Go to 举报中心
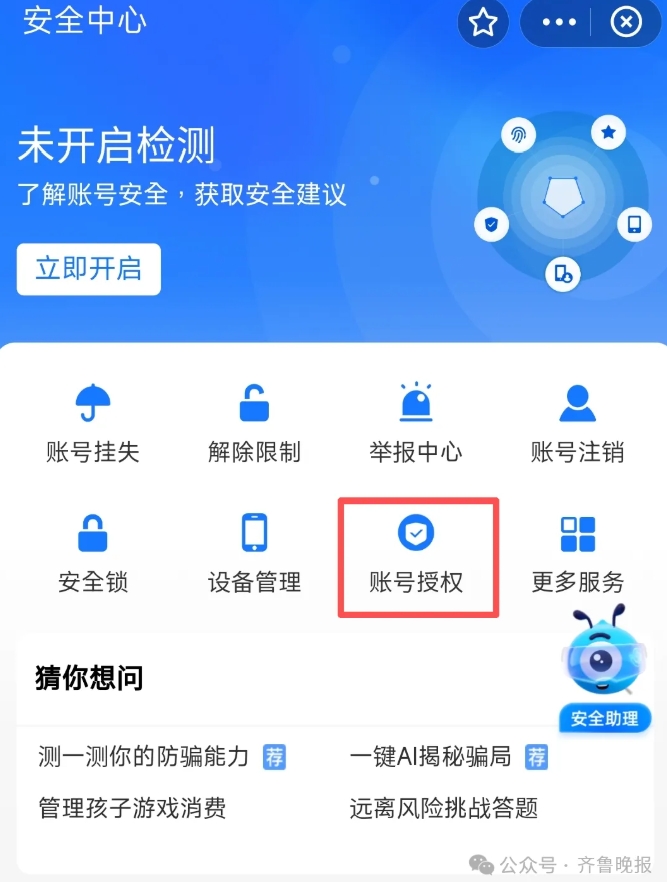This screenshot has height=882, width=667. click(416, 423)
